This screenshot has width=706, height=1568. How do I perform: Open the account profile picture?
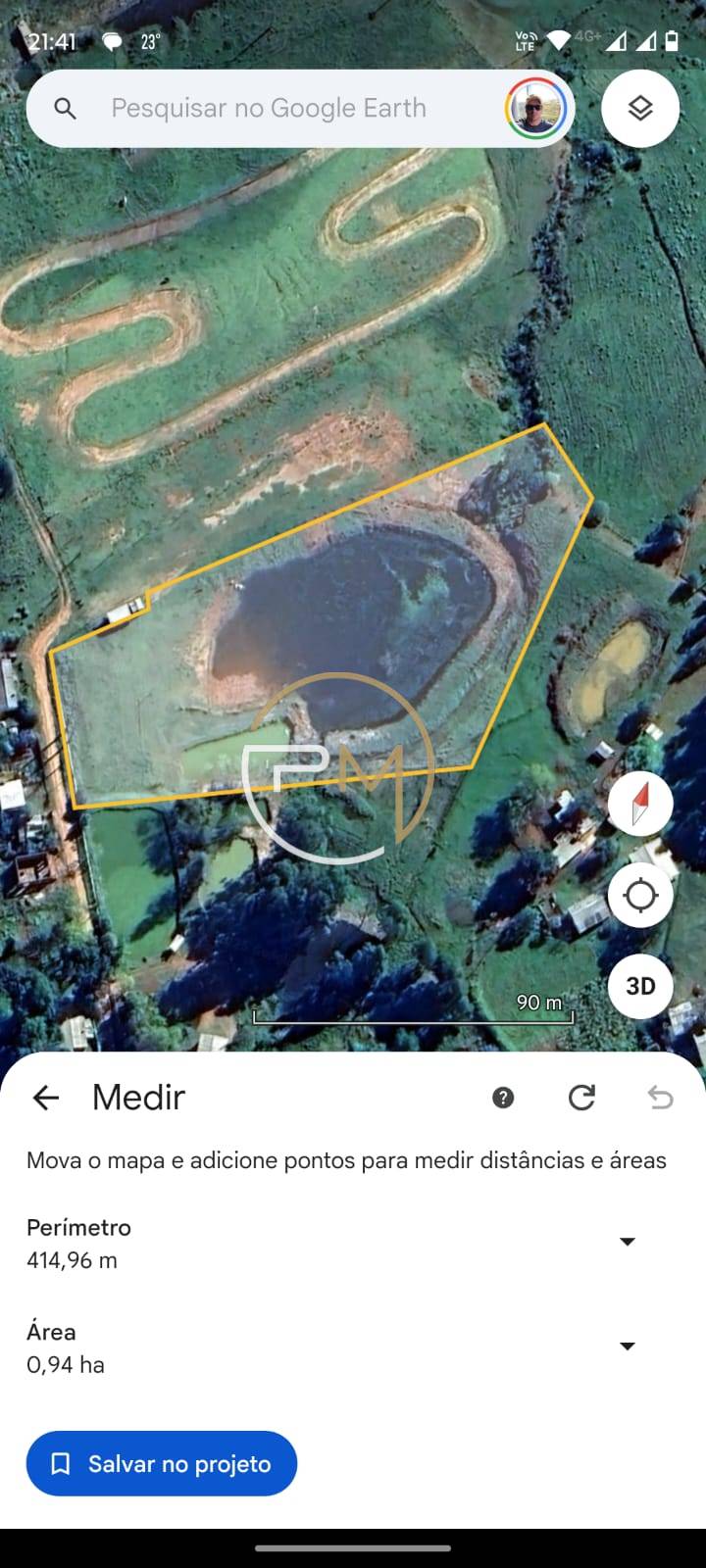point(535,108)
